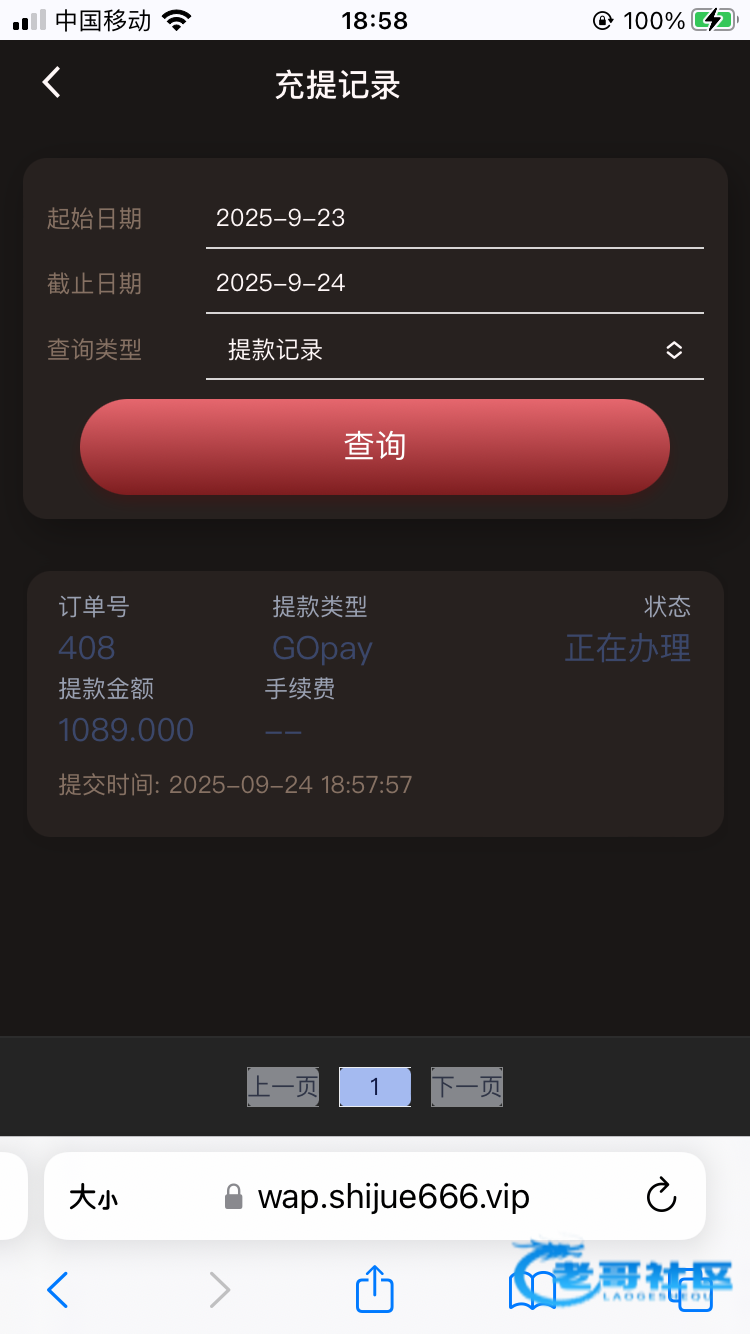Navigate back in Safari toolbar
Image resolution: width=750 pixels, height=1334 pixels.
click(58, 1290)
